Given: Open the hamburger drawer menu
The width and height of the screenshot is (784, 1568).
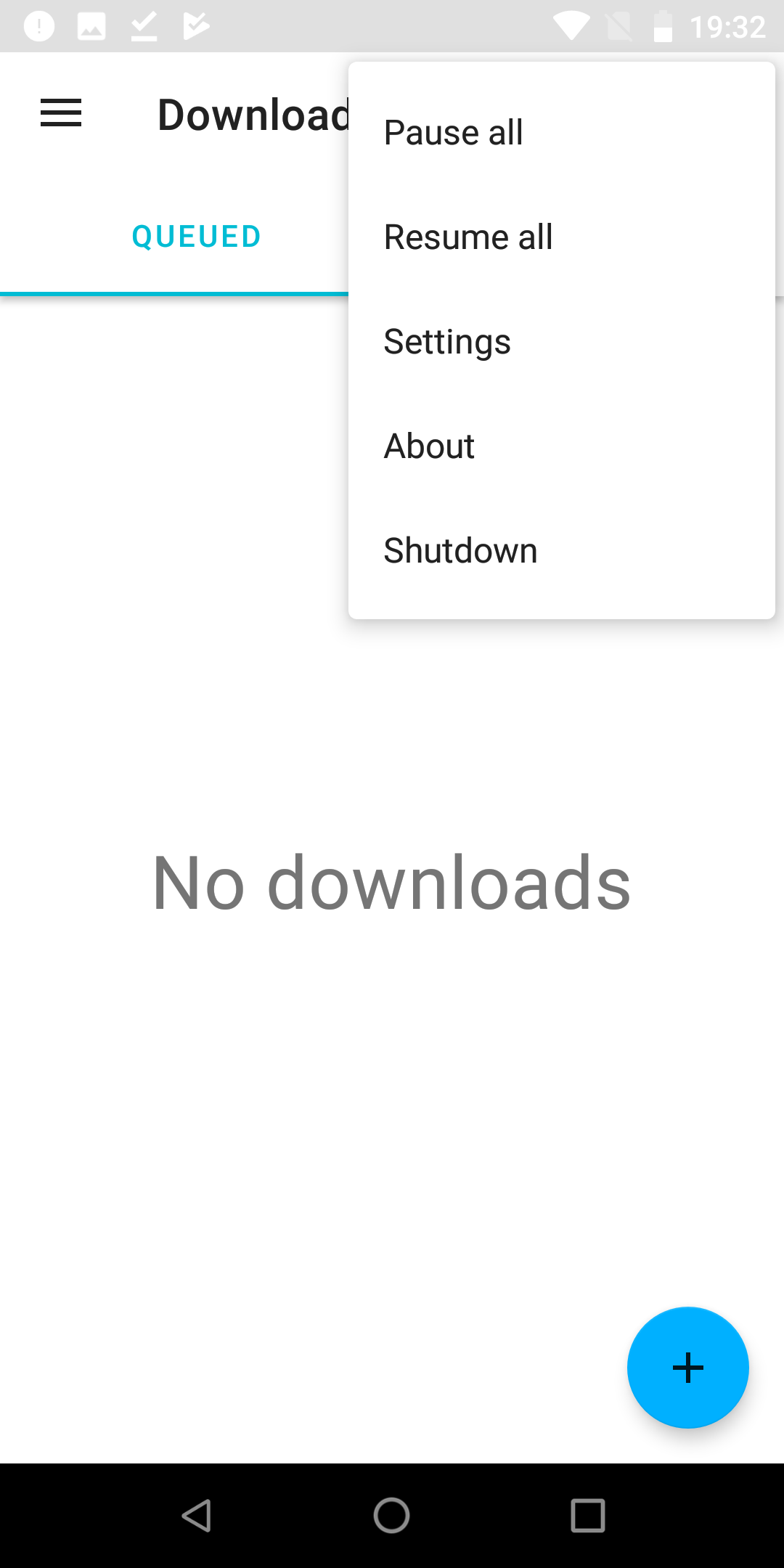Looking at the screenshot, I should point(61,113).
